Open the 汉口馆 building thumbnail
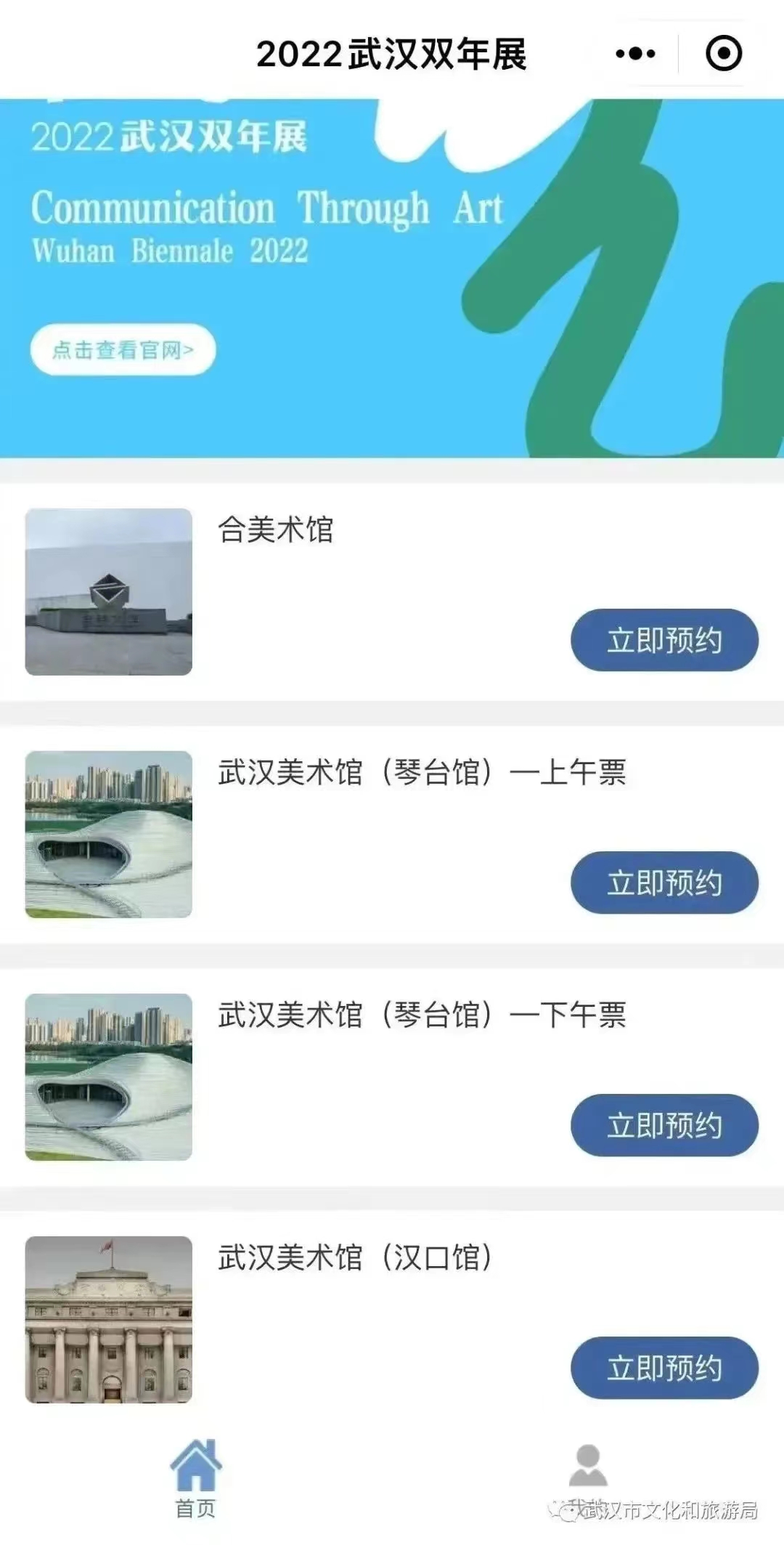Screen dimensions: 784x1545 click(109, 1320)
